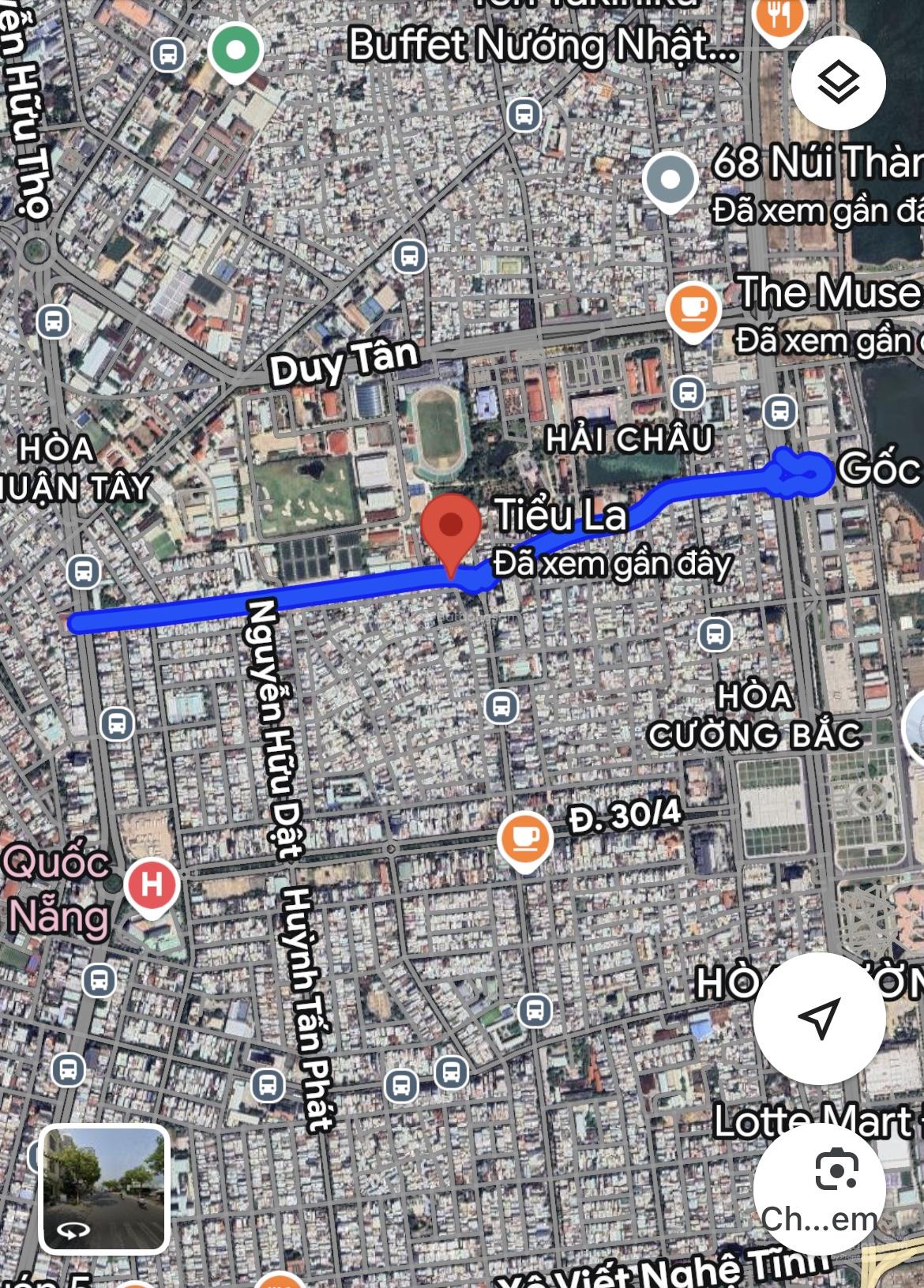This screenshot has height=1288, width=924.
Task: Open the hospital marker near Quốc Nẵng
Action: [x=152, y=884]
